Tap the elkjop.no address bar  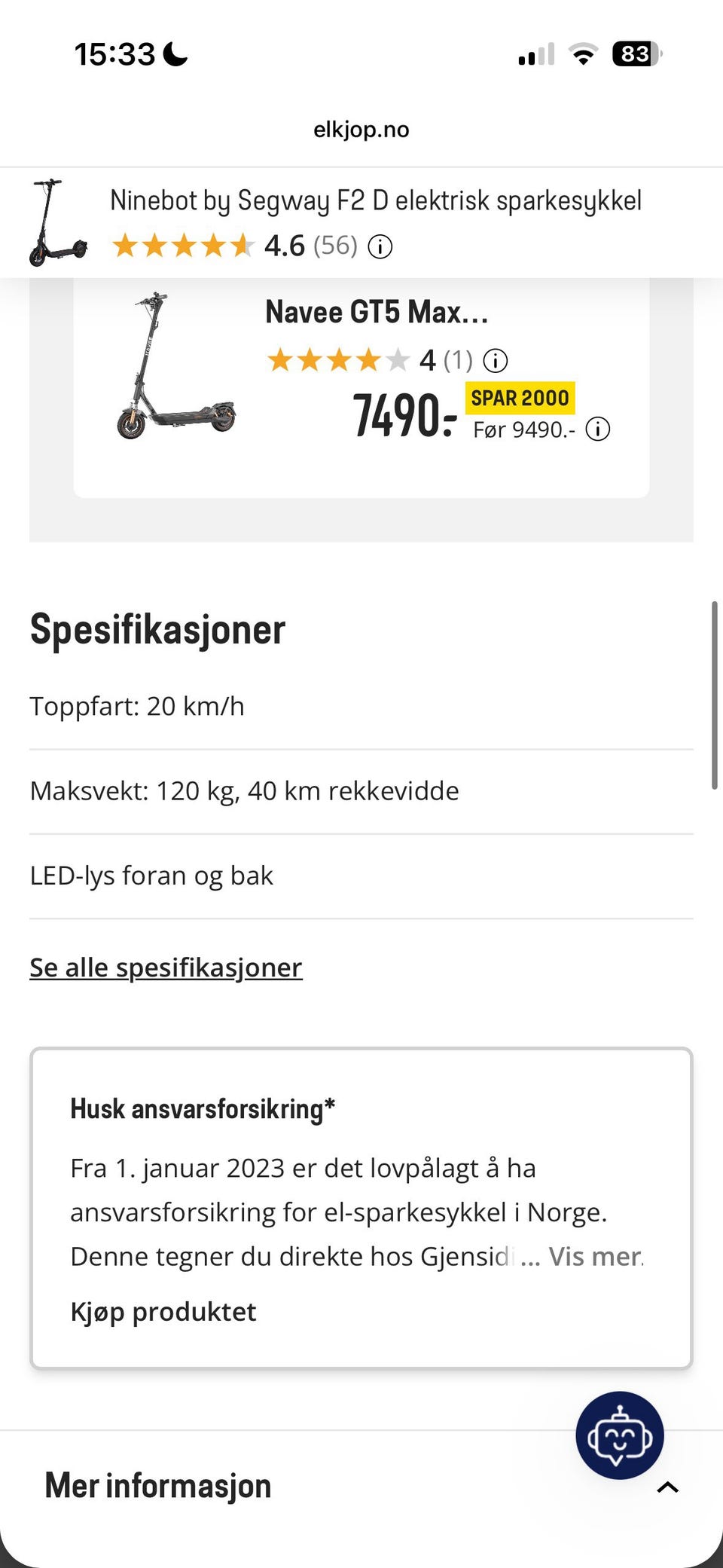(361, 130)
